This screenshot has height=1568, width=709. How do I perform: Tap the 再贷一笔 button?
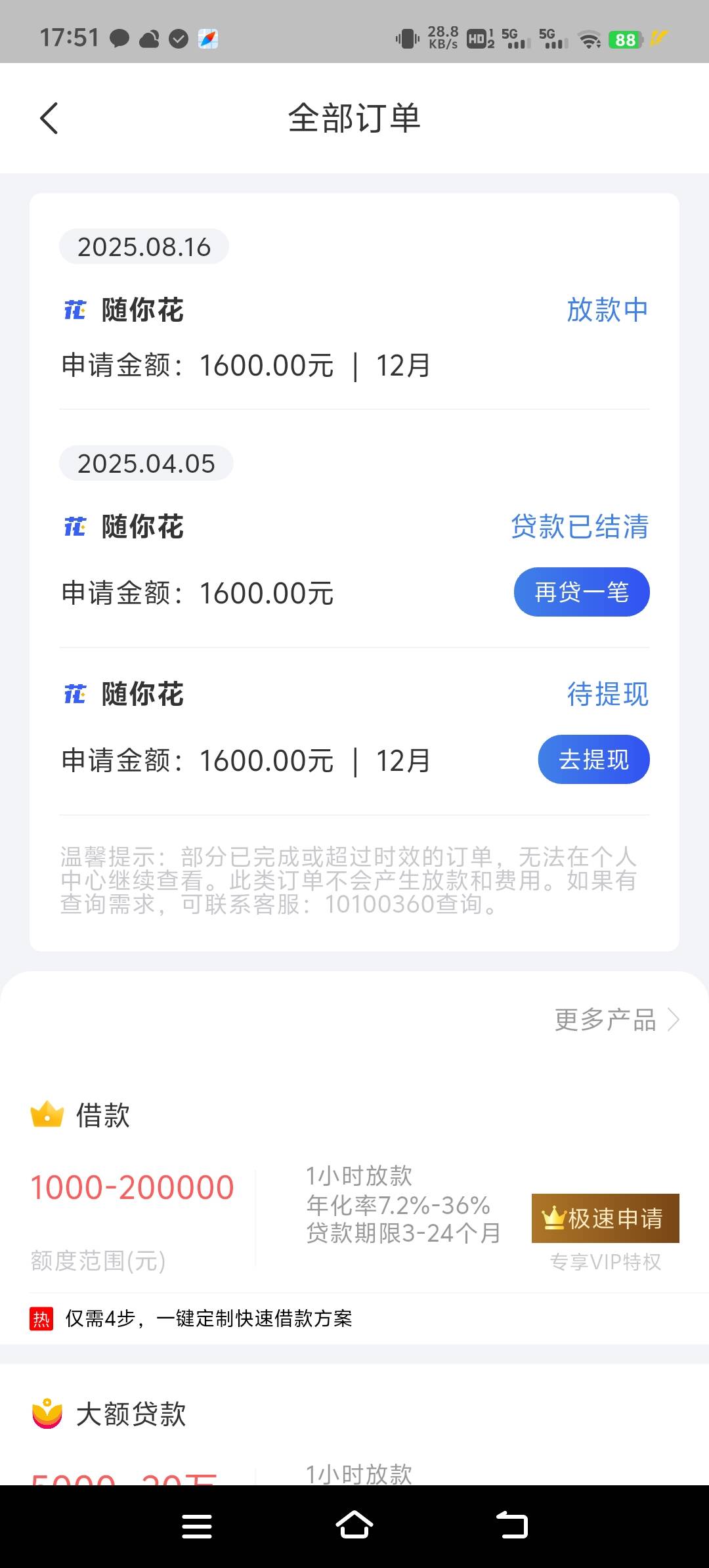(x=582, y=592)
